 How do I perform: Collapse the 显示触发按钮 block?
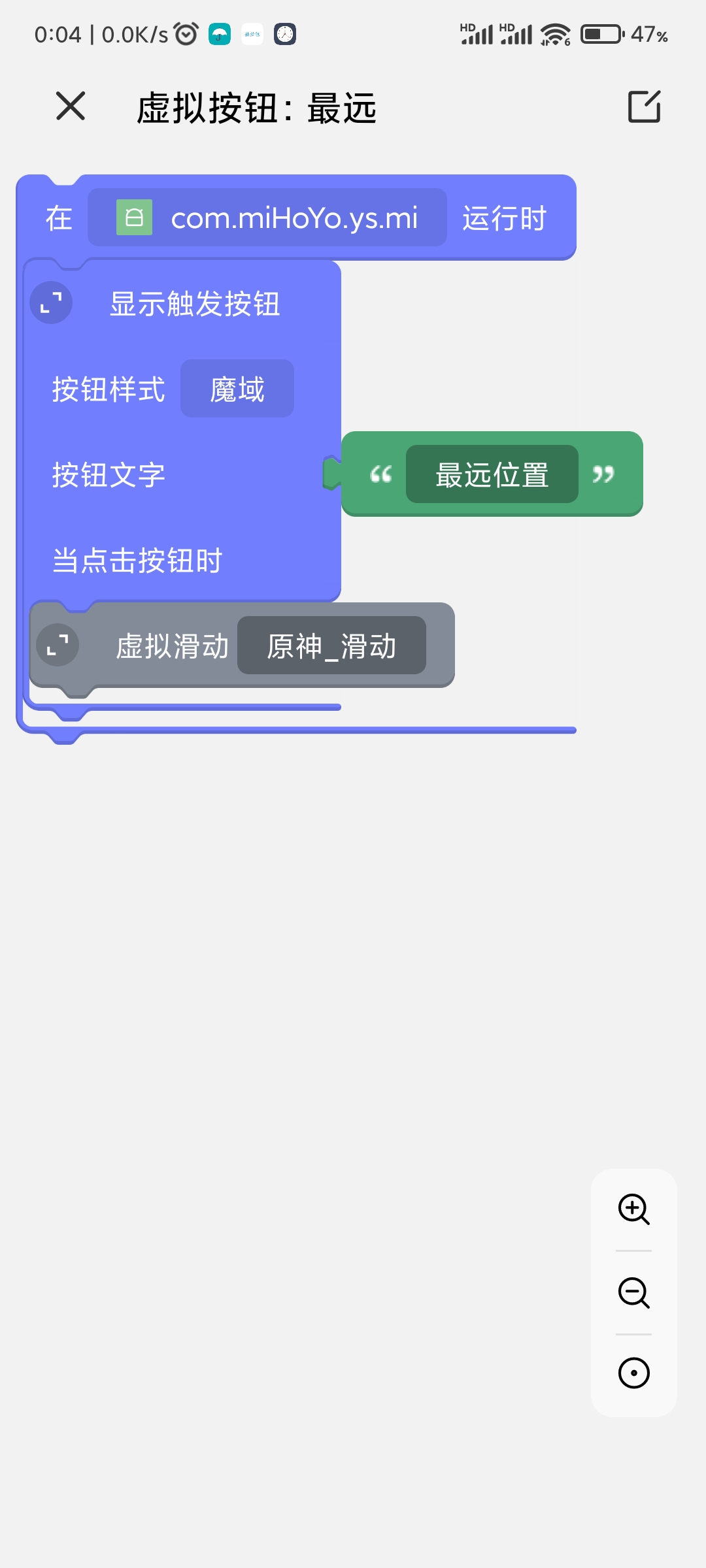[x=51, y=303]
